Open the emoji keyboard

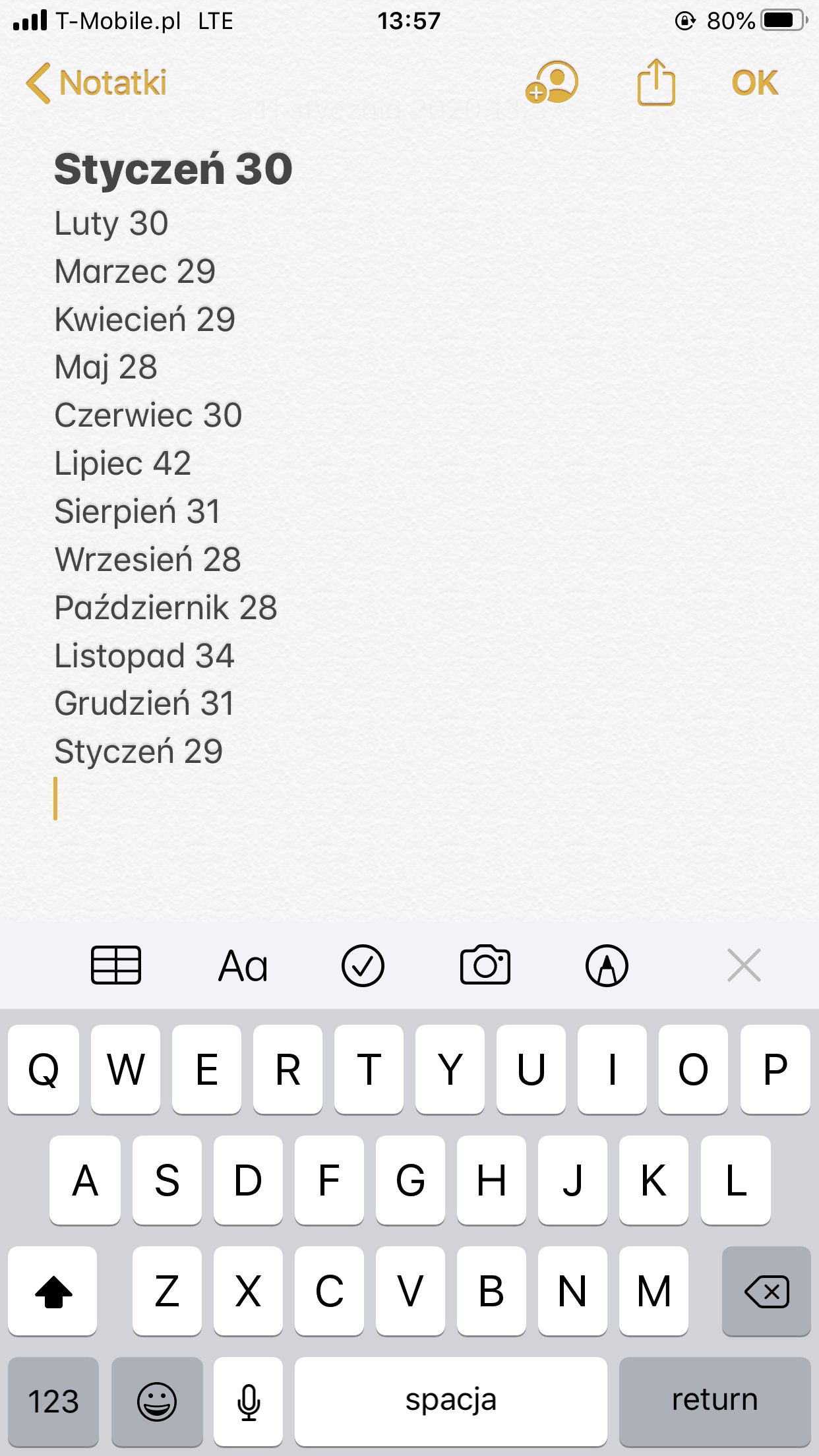157,1401
